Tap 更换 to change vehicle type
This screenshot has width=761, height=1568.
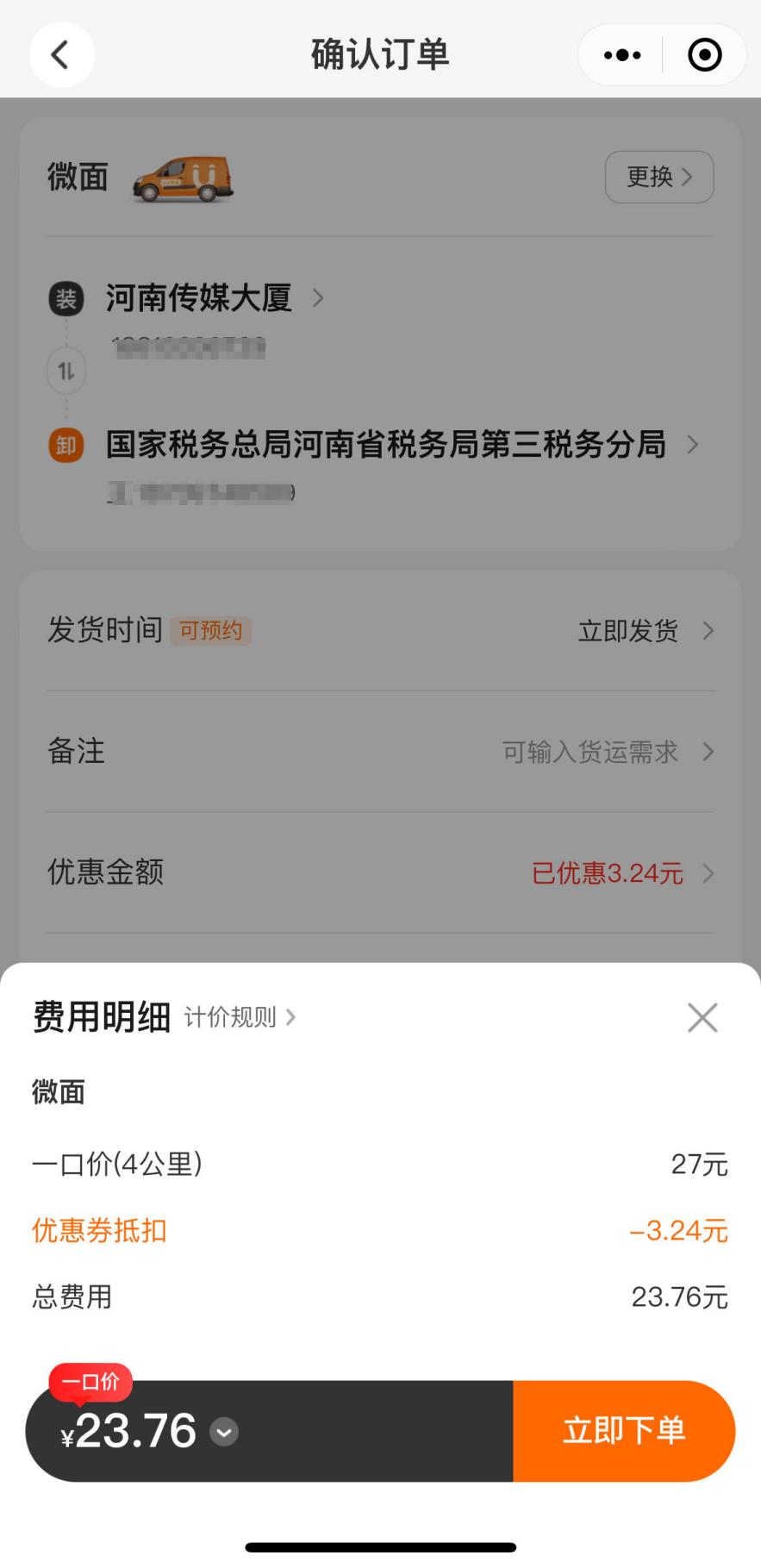pos(658,177)
